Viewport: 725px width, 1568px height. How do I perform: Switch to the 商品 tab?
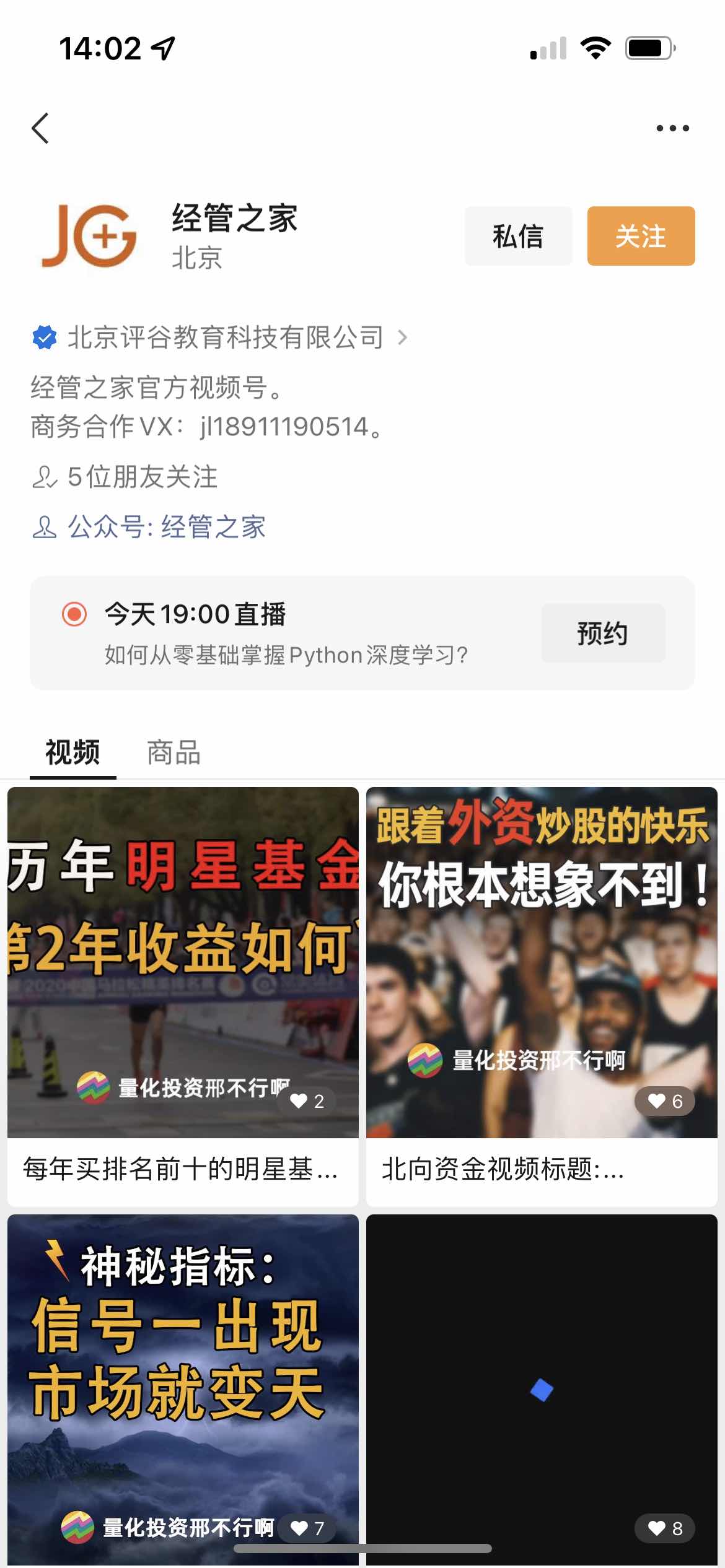point(174,752)
